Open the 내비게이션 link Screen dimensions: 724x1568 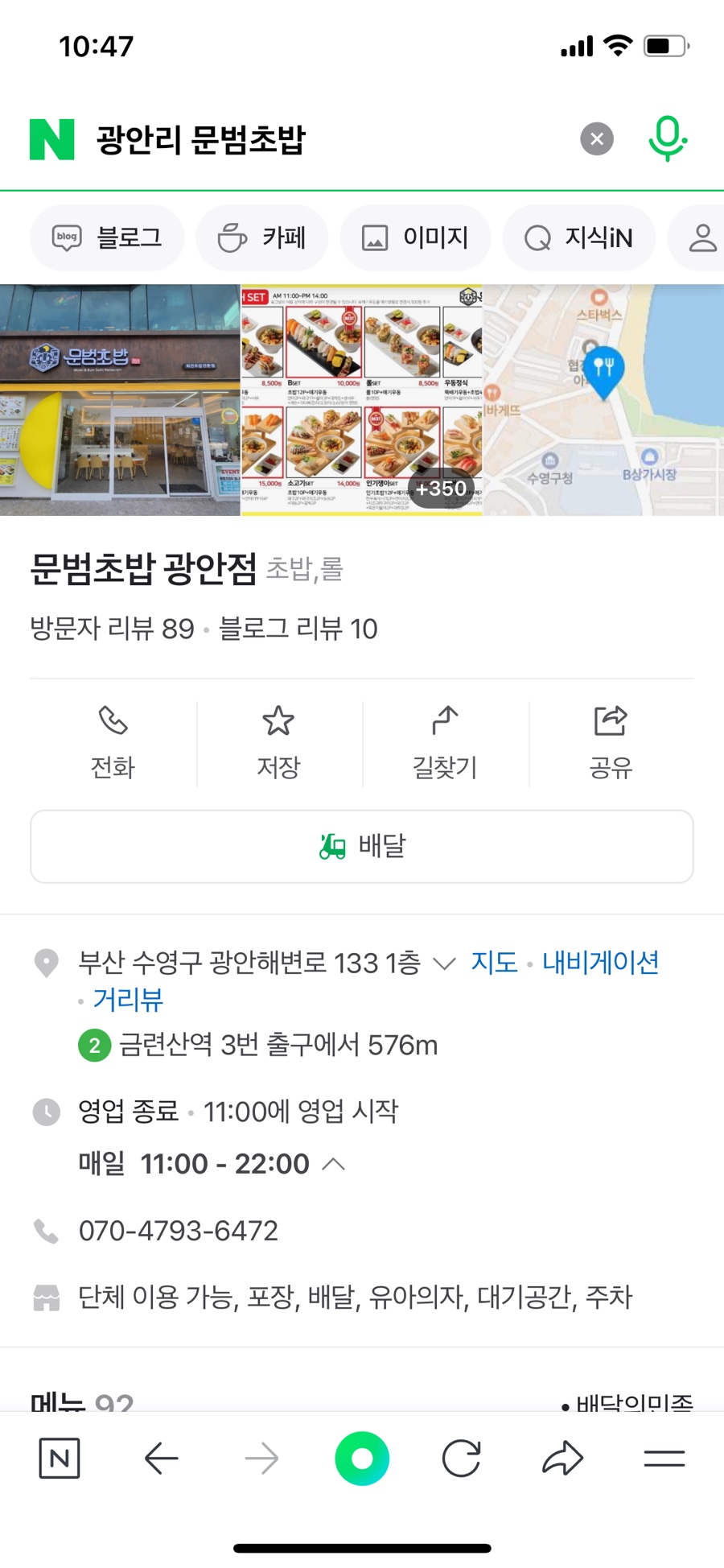[600, 963]
